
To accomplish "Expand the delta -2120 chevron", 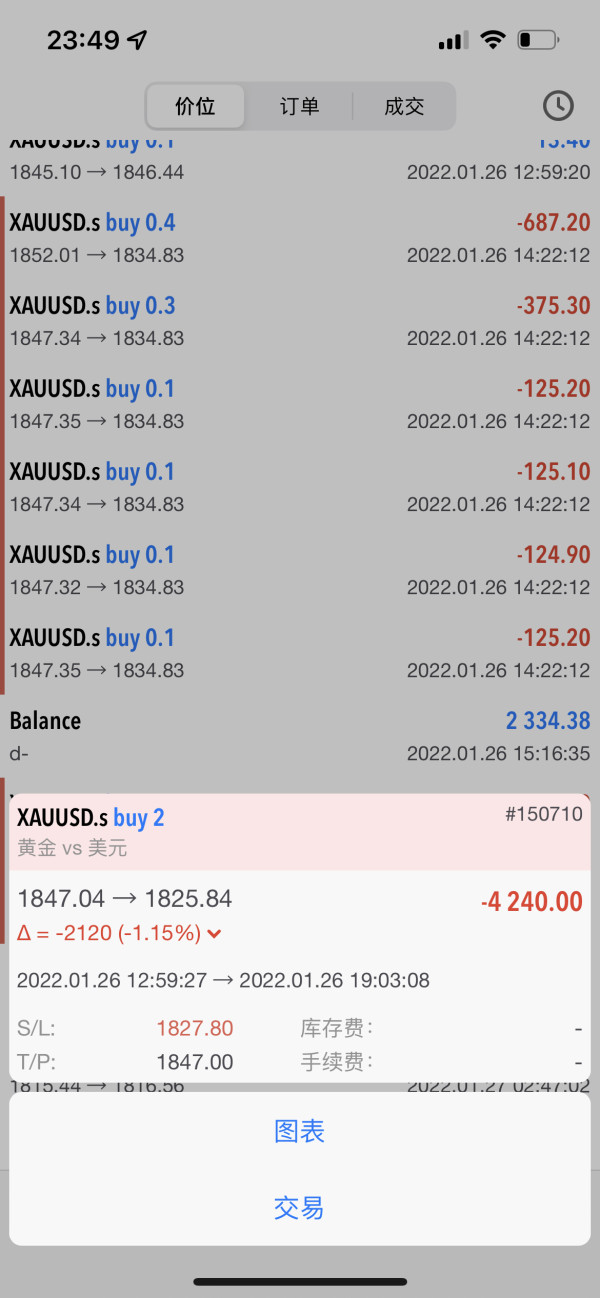I will coord(213,934).
